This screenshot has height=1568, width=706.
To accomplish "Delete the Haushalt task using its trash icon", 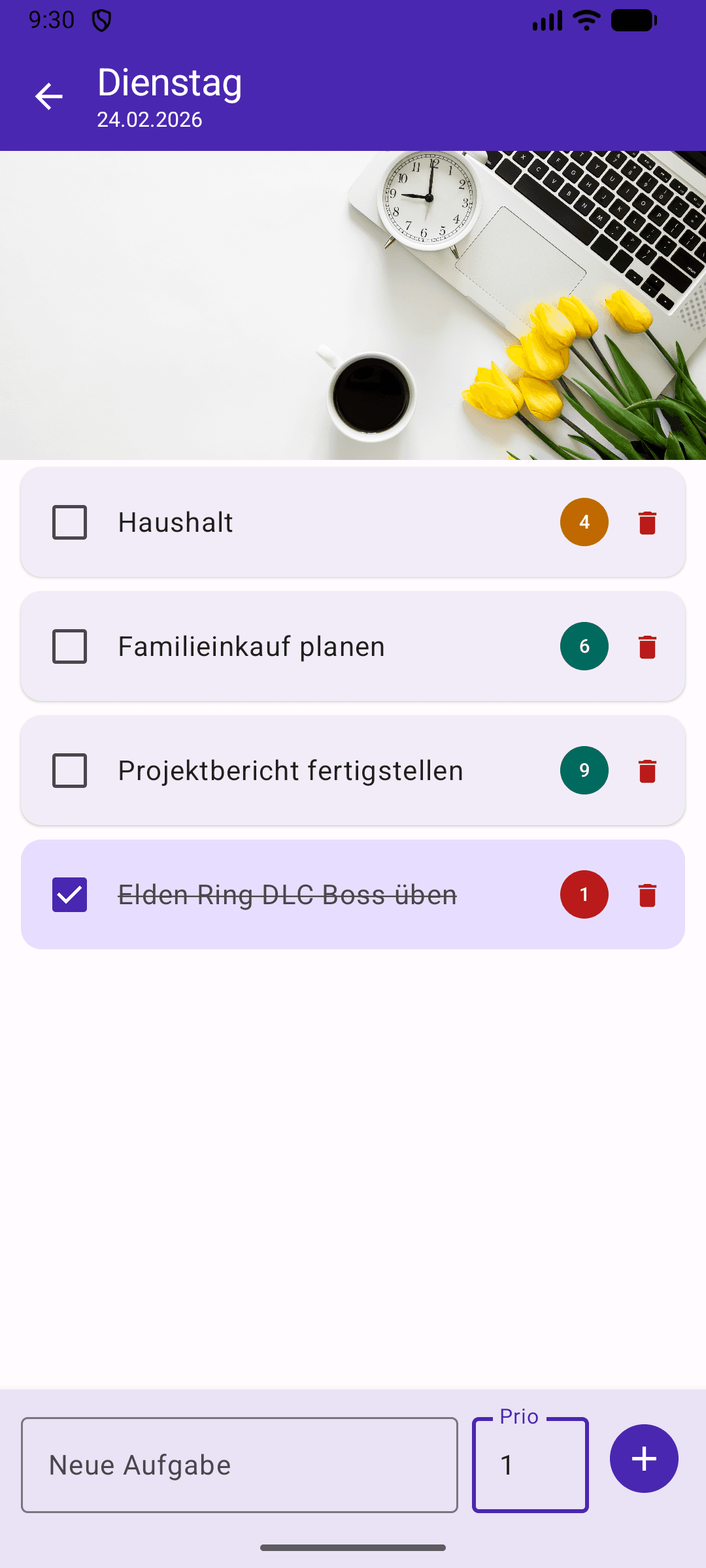I will [x=647, y=521].
